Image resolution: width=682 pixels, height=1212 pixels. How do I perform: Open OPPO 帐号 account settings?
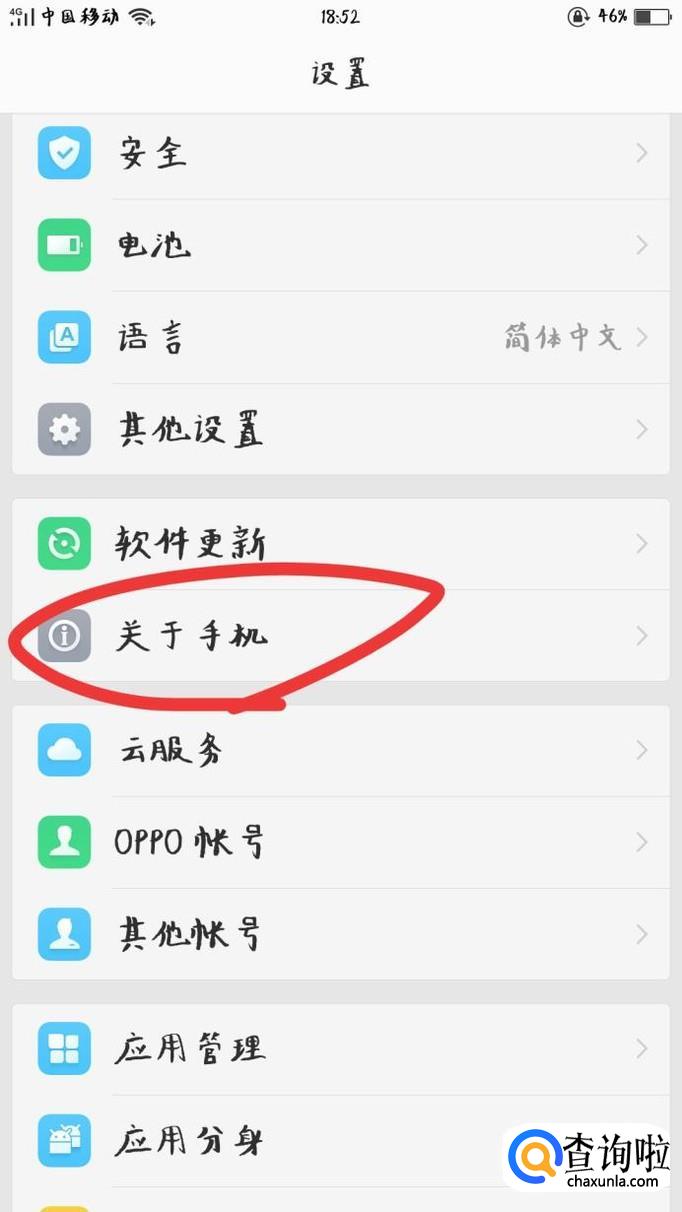coord(340,842)
